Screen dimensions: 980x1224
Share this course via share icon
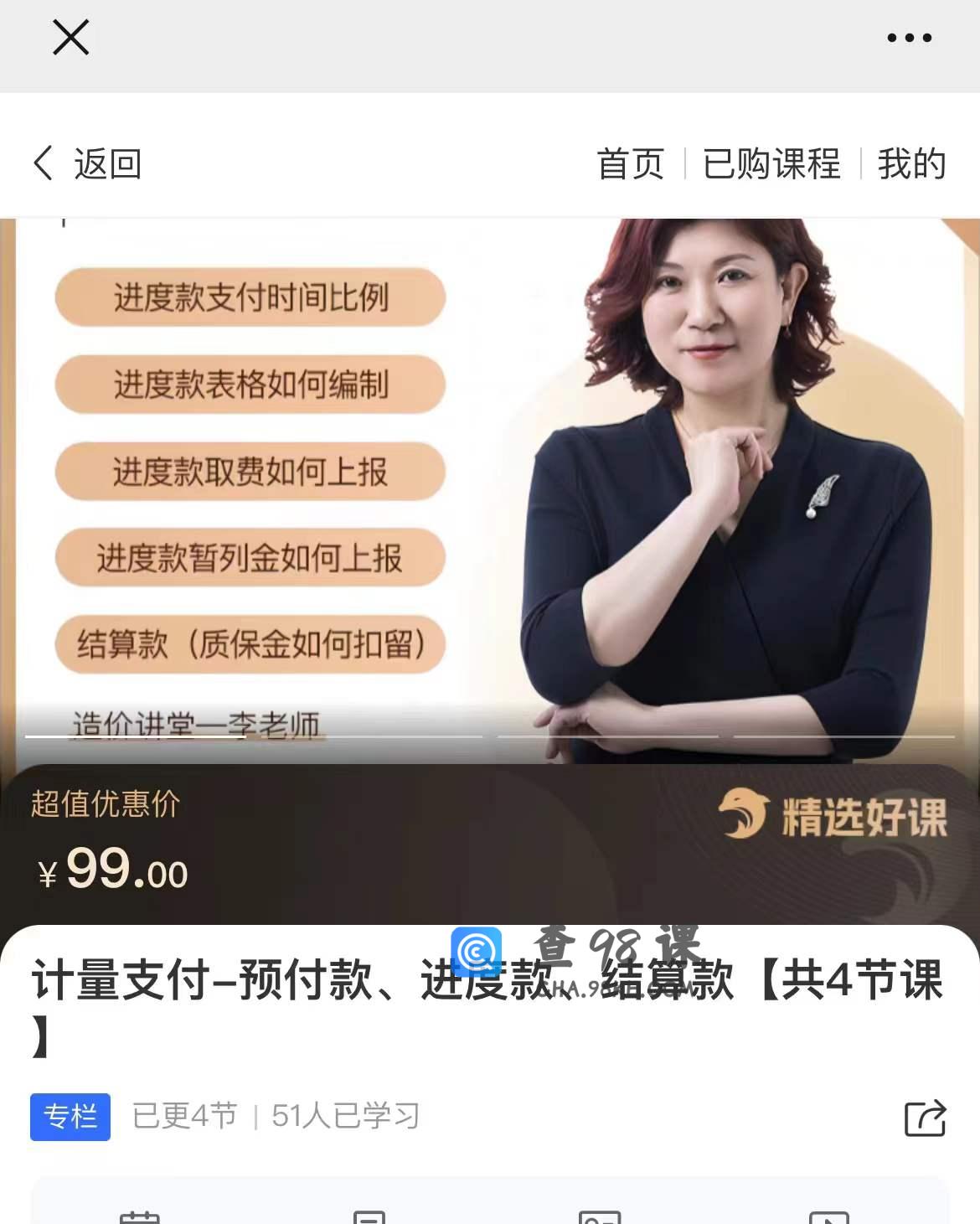[x=925, y=1118]
